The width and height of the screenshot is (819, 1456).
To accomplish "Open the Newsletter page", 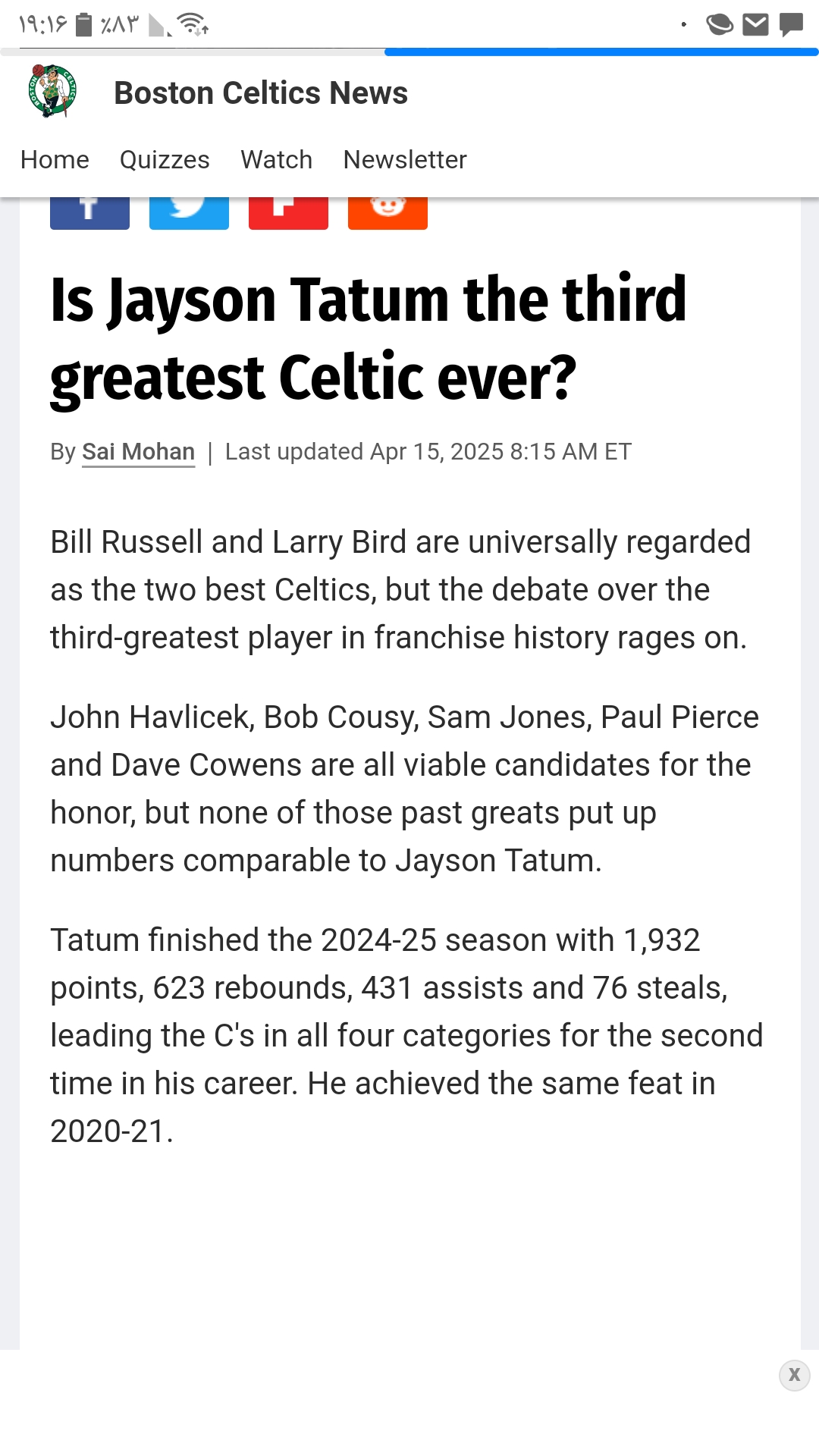I will 405,160.
